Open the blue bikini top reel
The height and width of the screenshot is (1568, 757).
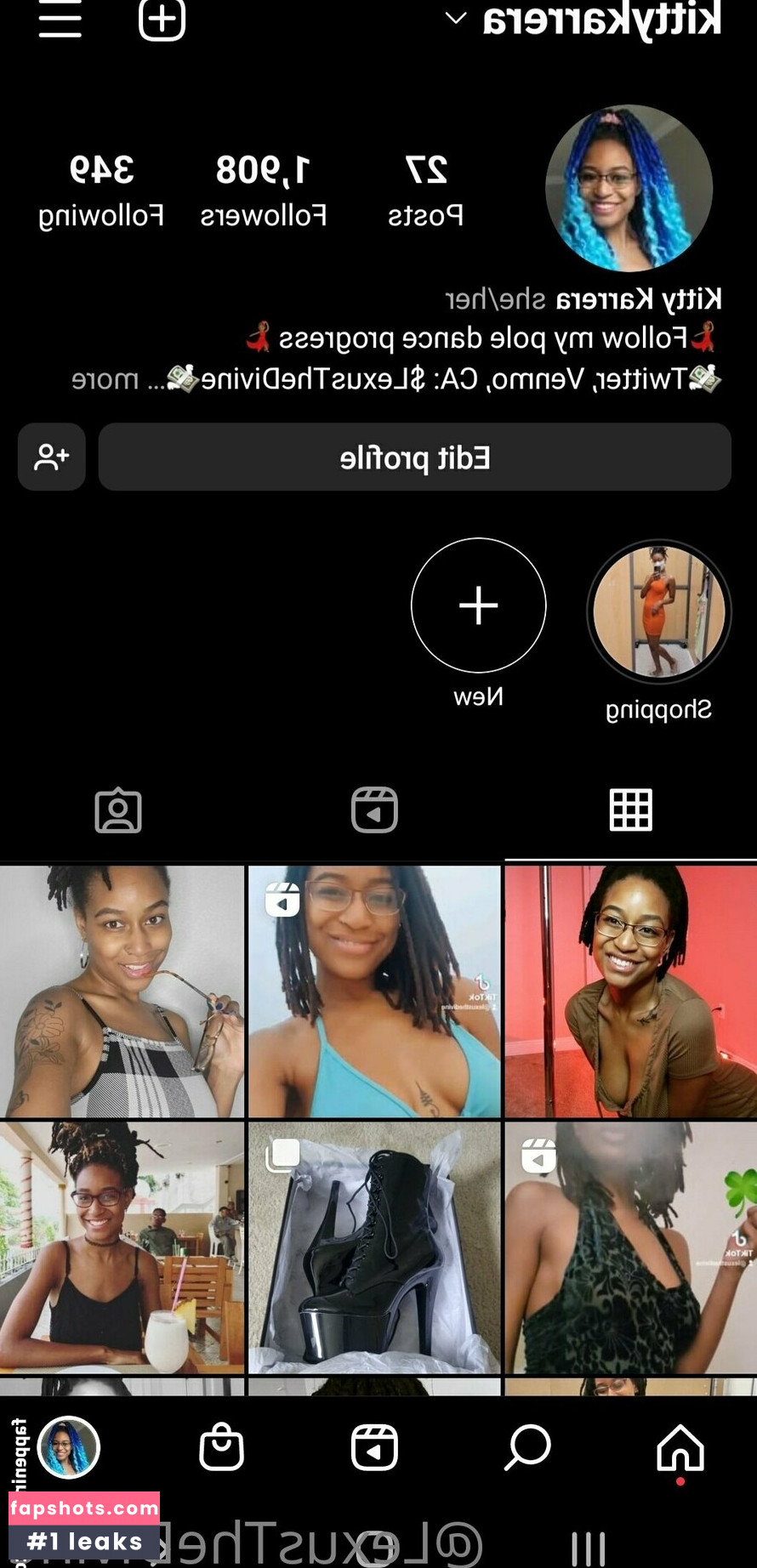click(374, 991)
